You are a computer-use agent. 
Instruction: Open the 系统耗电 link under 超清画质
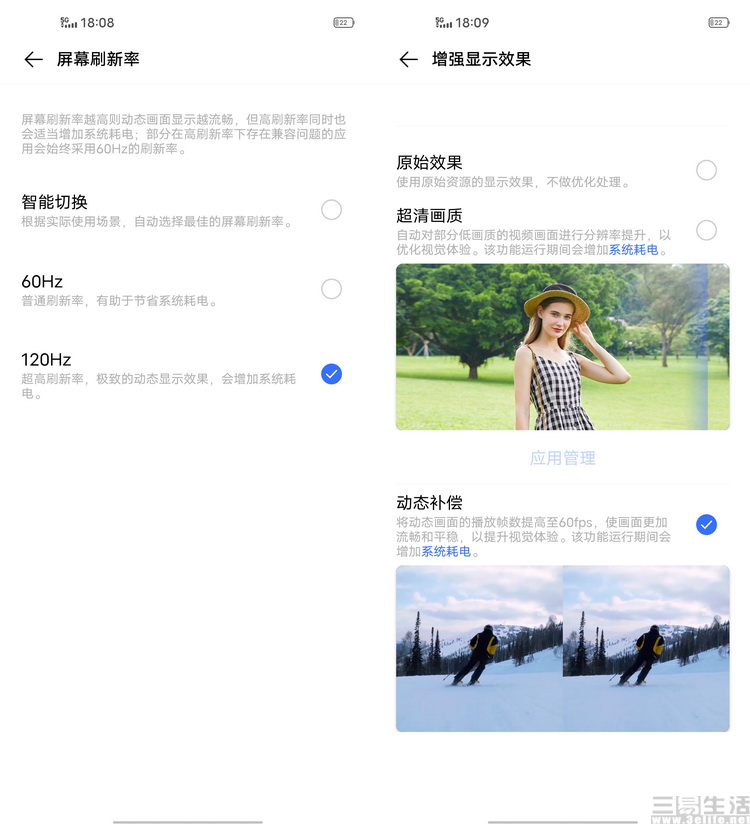(634, 250)
